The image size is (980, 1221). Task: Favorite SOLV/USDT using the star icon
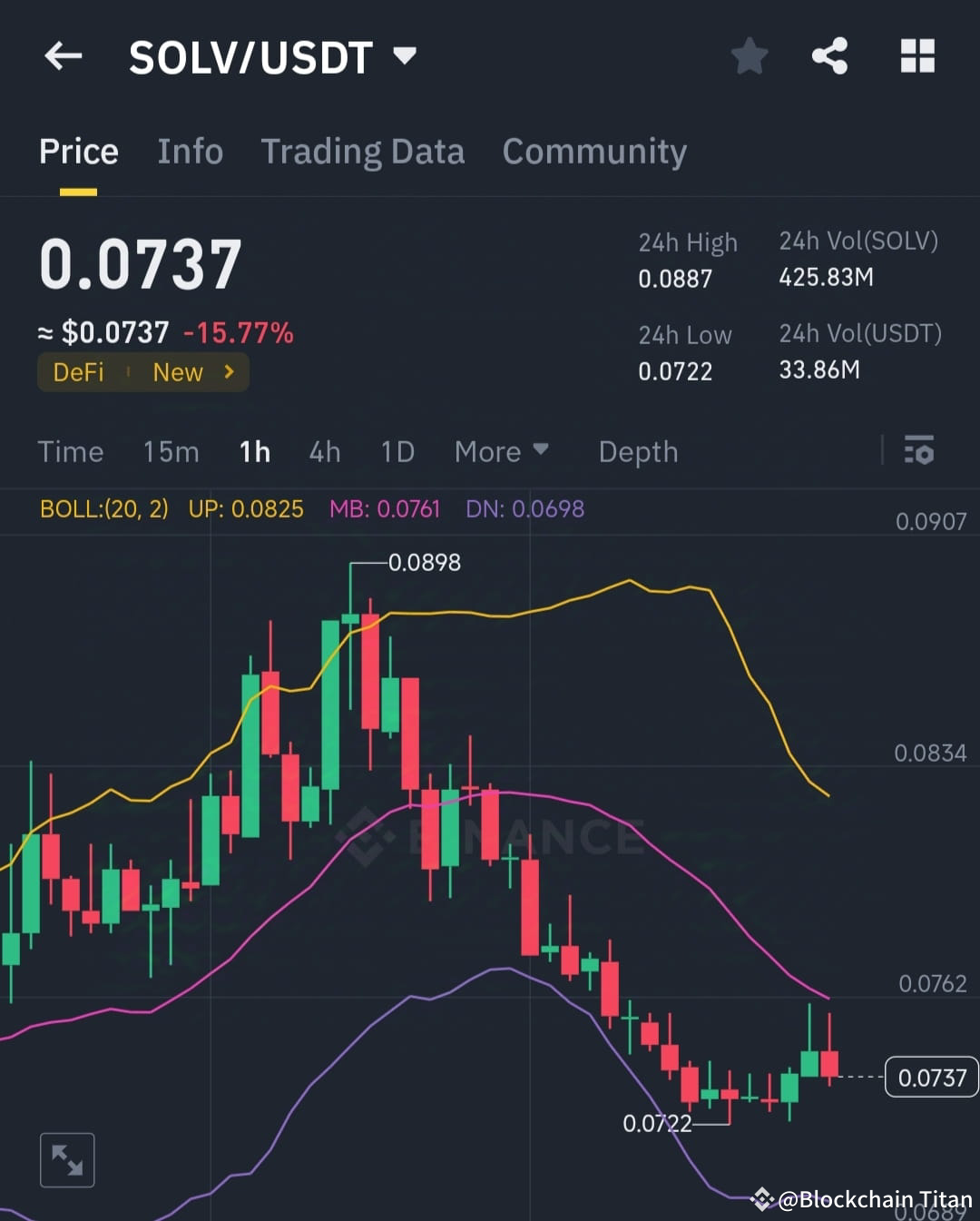(750, 56)
